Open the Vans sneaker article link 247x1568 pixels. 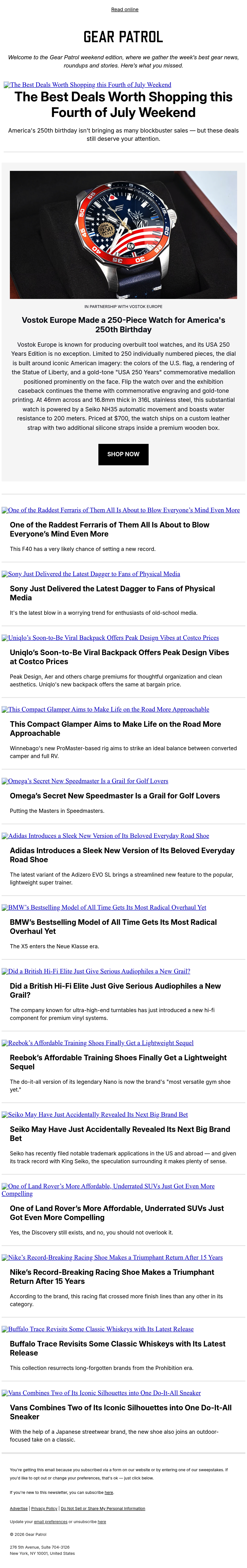point(101,1393)
